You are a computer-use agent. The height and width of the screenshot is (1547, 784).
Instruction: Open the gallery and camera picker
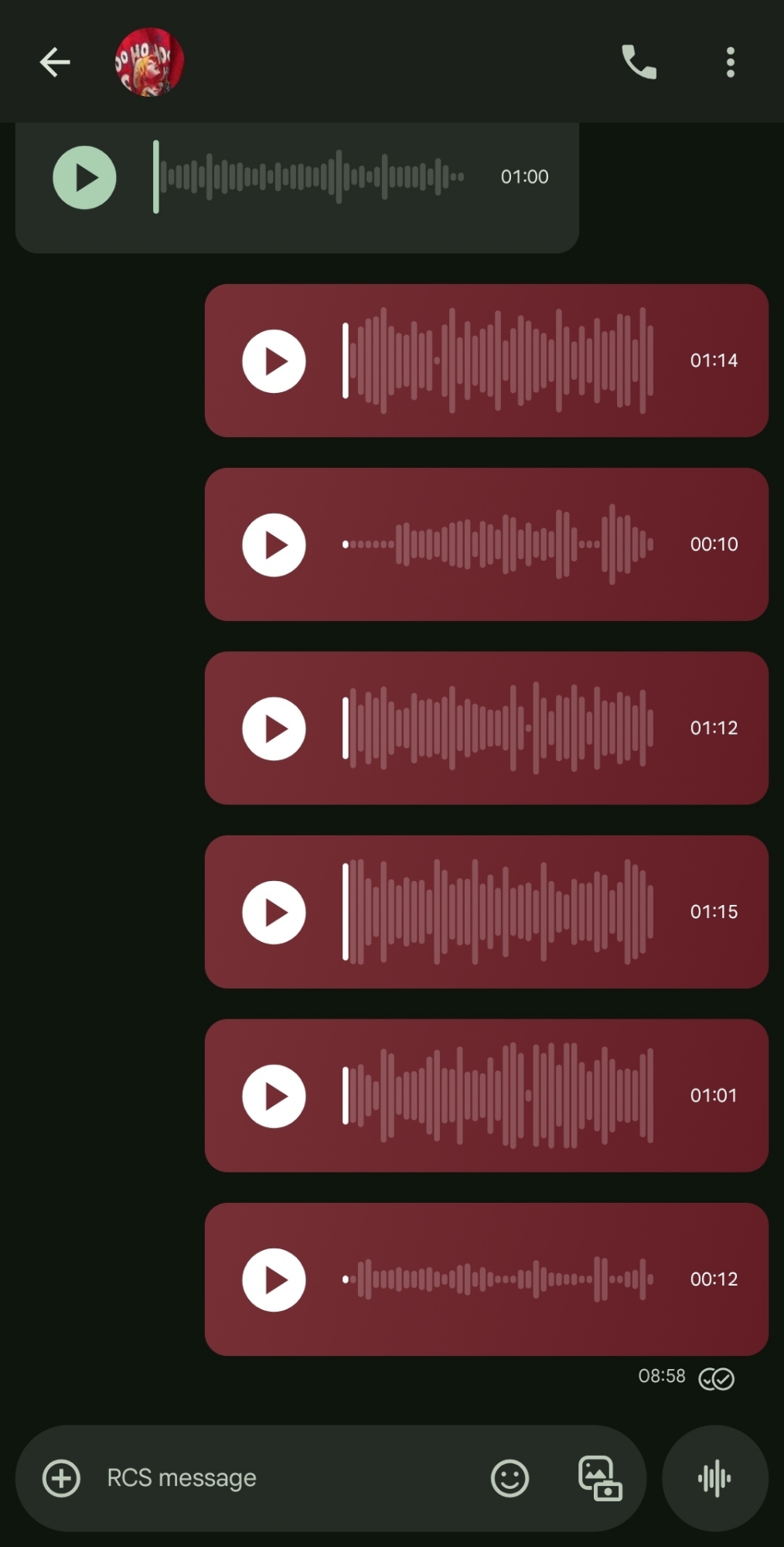(600, 1478)
